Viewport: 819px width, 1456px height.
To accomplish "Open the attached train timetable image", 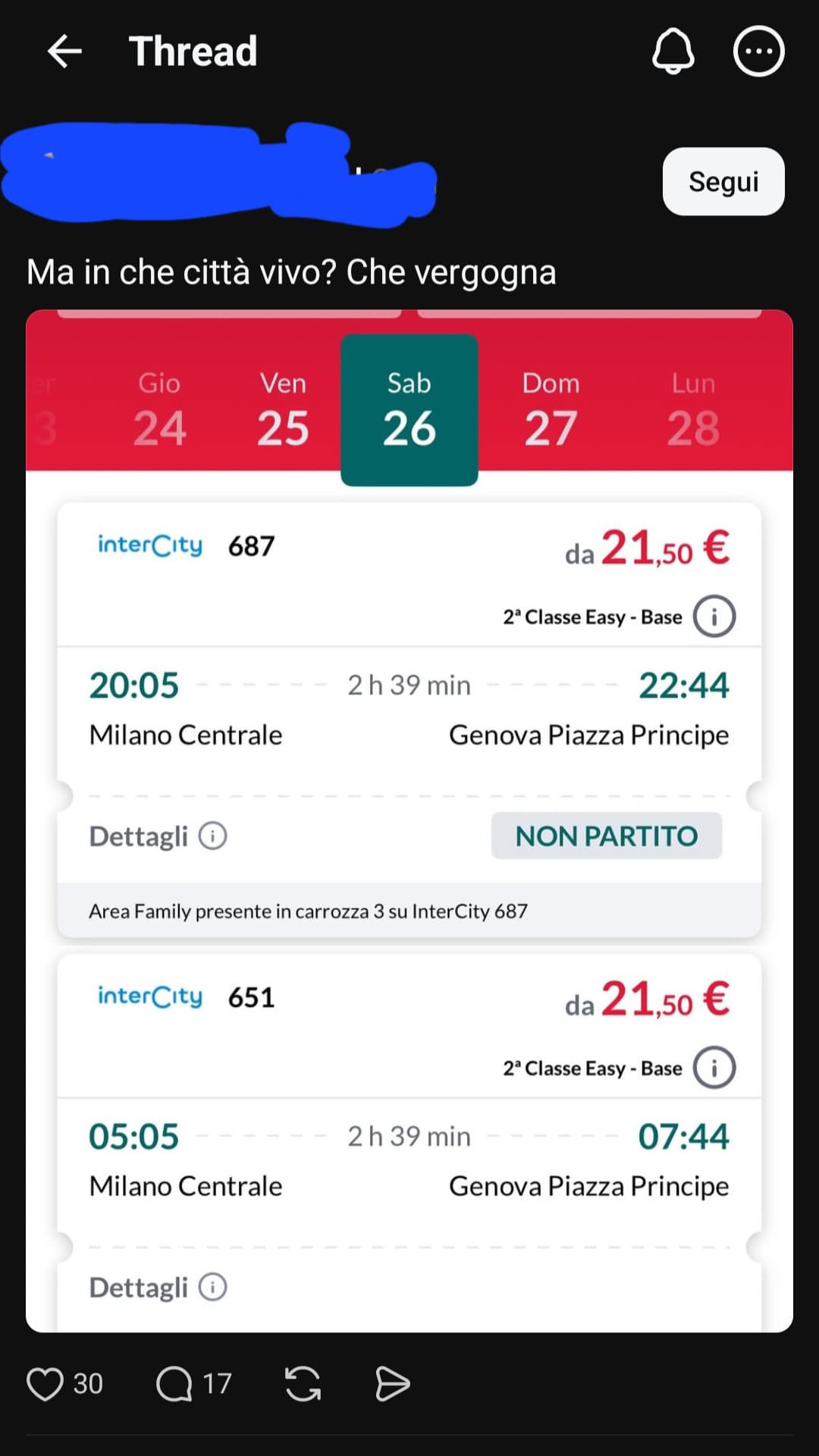I will 409,821.
